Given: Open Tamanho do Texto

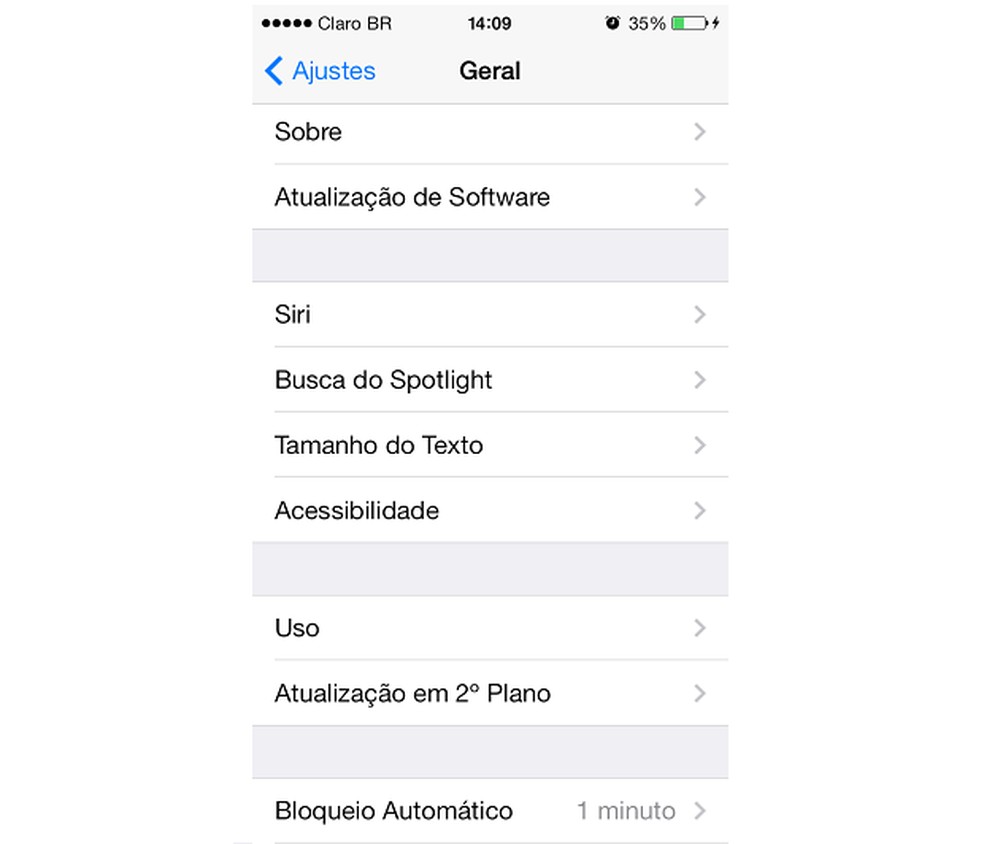Looking at the screenshot, I should pos(490,445).
